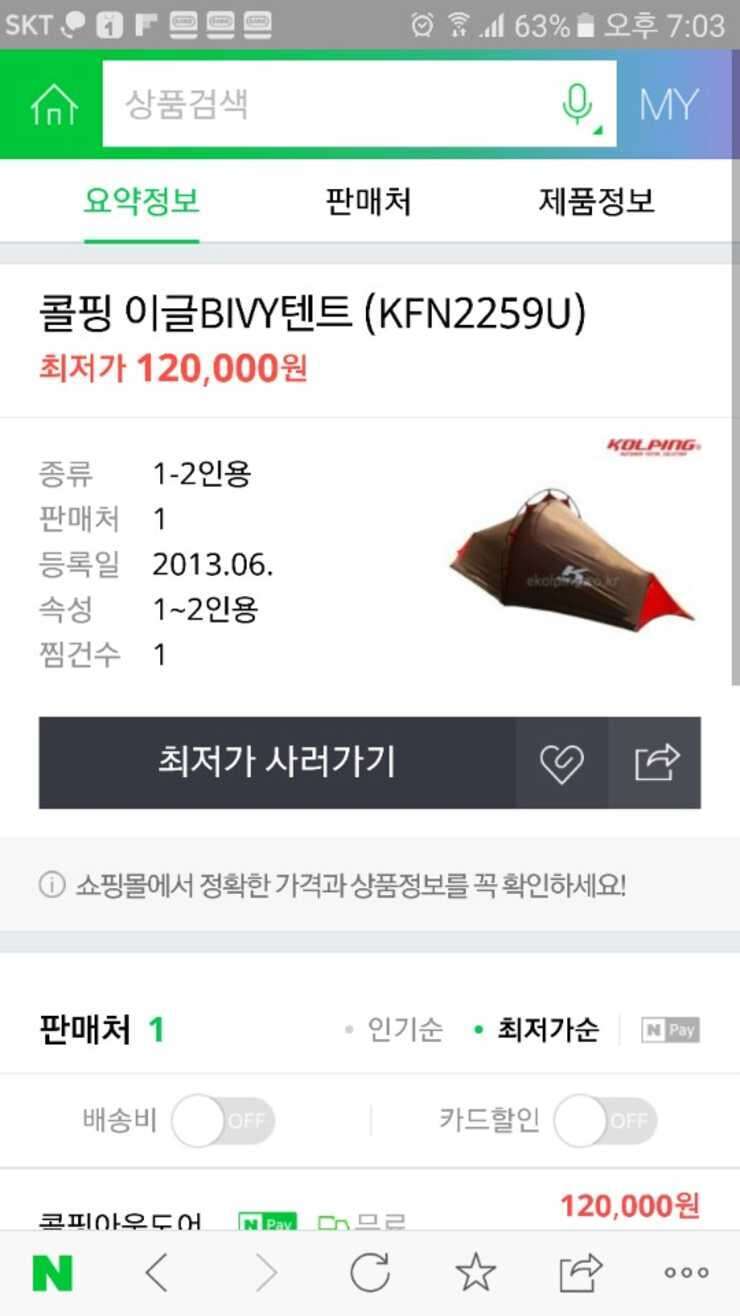Select the 요약정보 tab
This screenshot has width=740, height=1316.
click(141, 202)
